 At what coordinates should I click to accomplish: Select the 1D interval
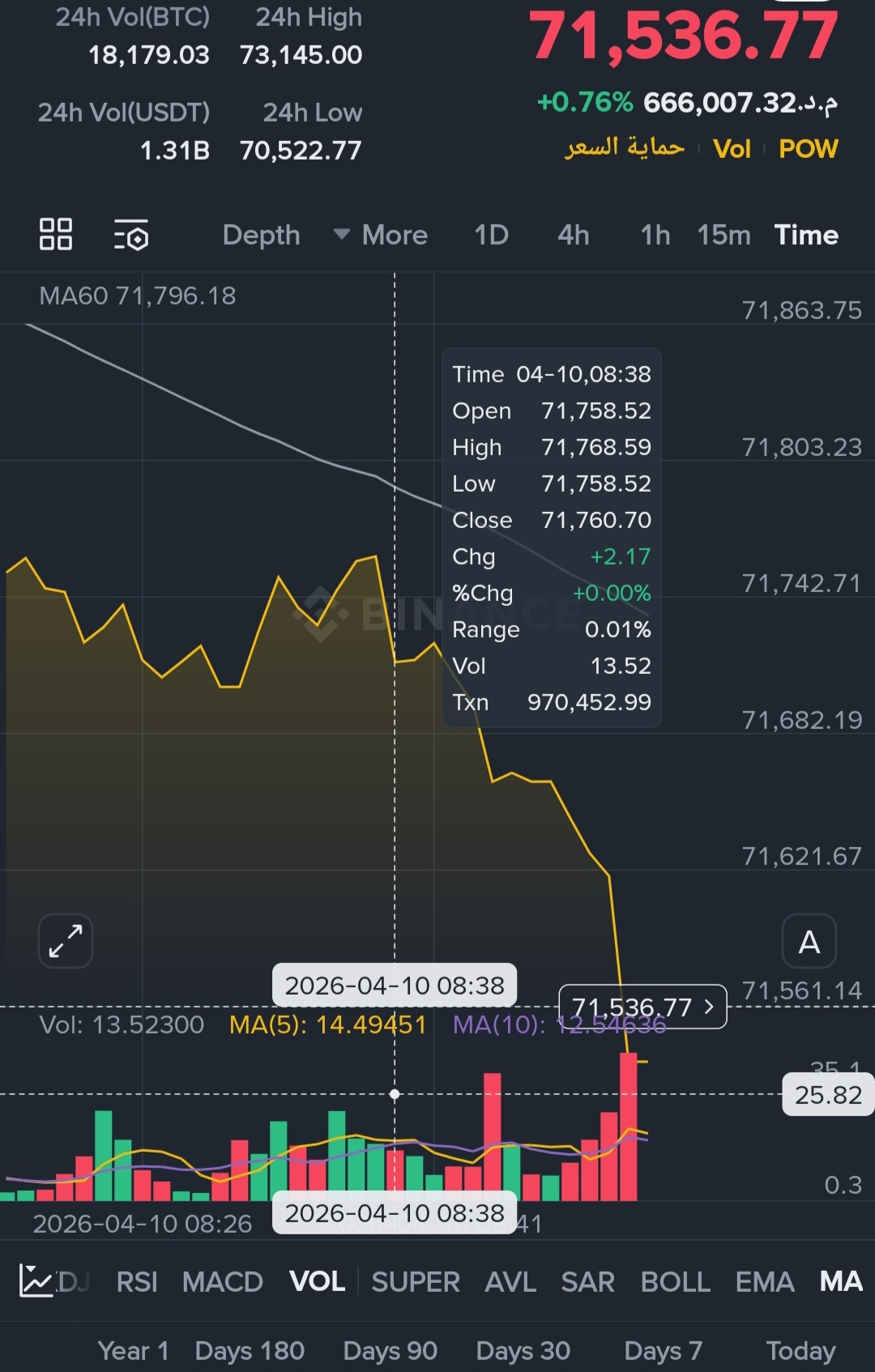tap(491, 235)
